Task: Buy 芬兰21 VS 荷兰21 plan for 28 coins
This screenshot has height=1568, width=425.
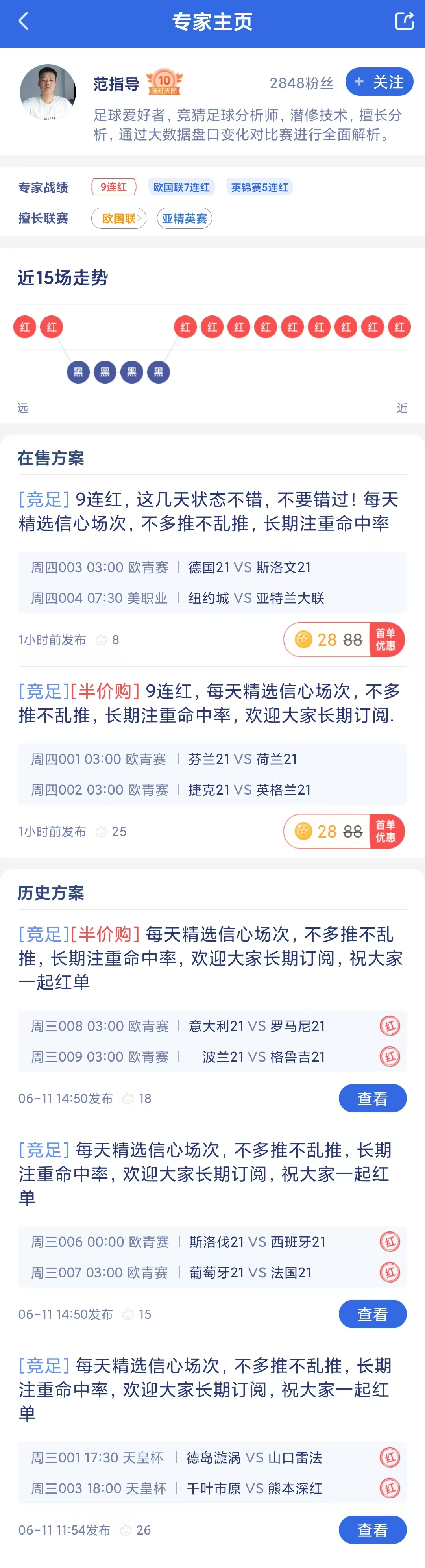Action: coord(344,832)
